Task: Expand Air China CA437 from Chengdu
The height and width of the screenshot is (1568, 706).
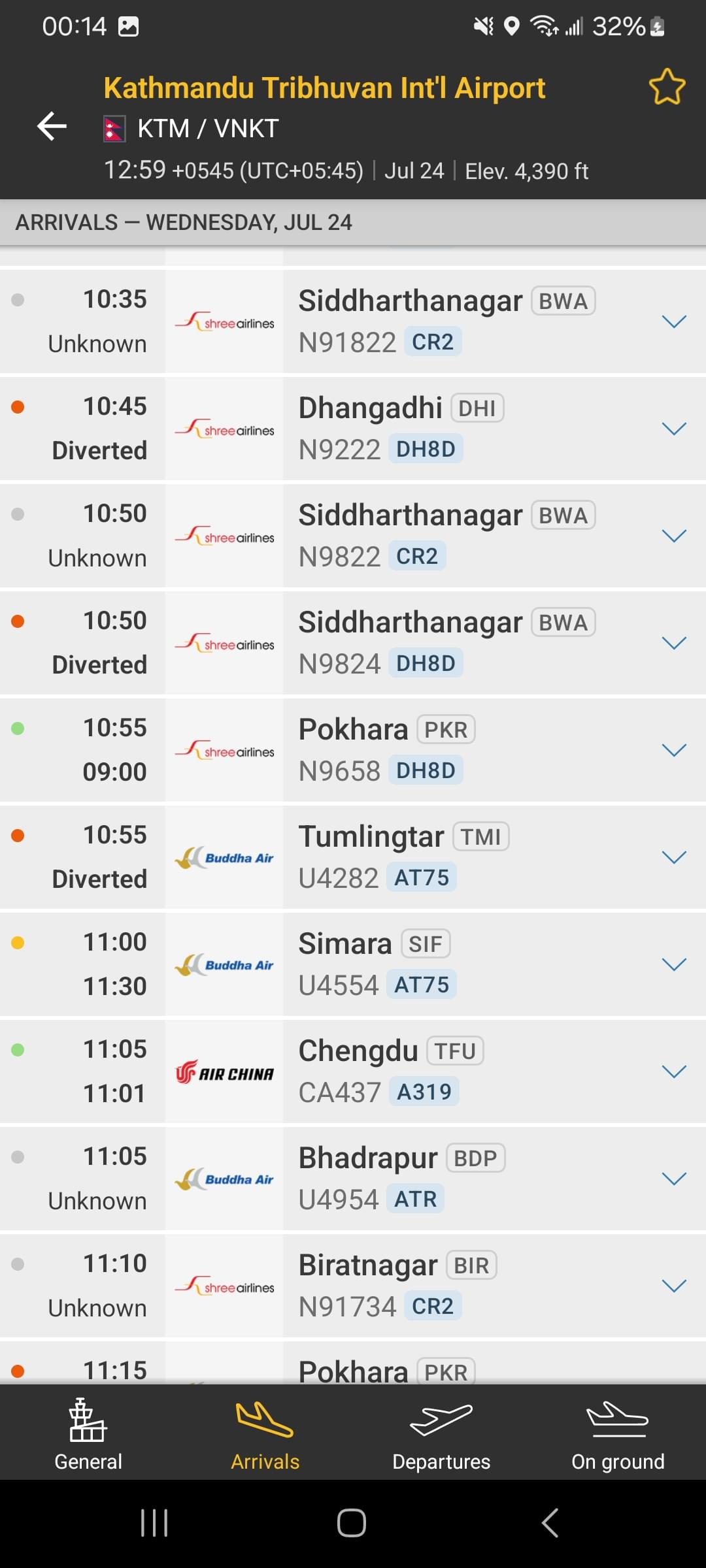Action: (673, 1071)
